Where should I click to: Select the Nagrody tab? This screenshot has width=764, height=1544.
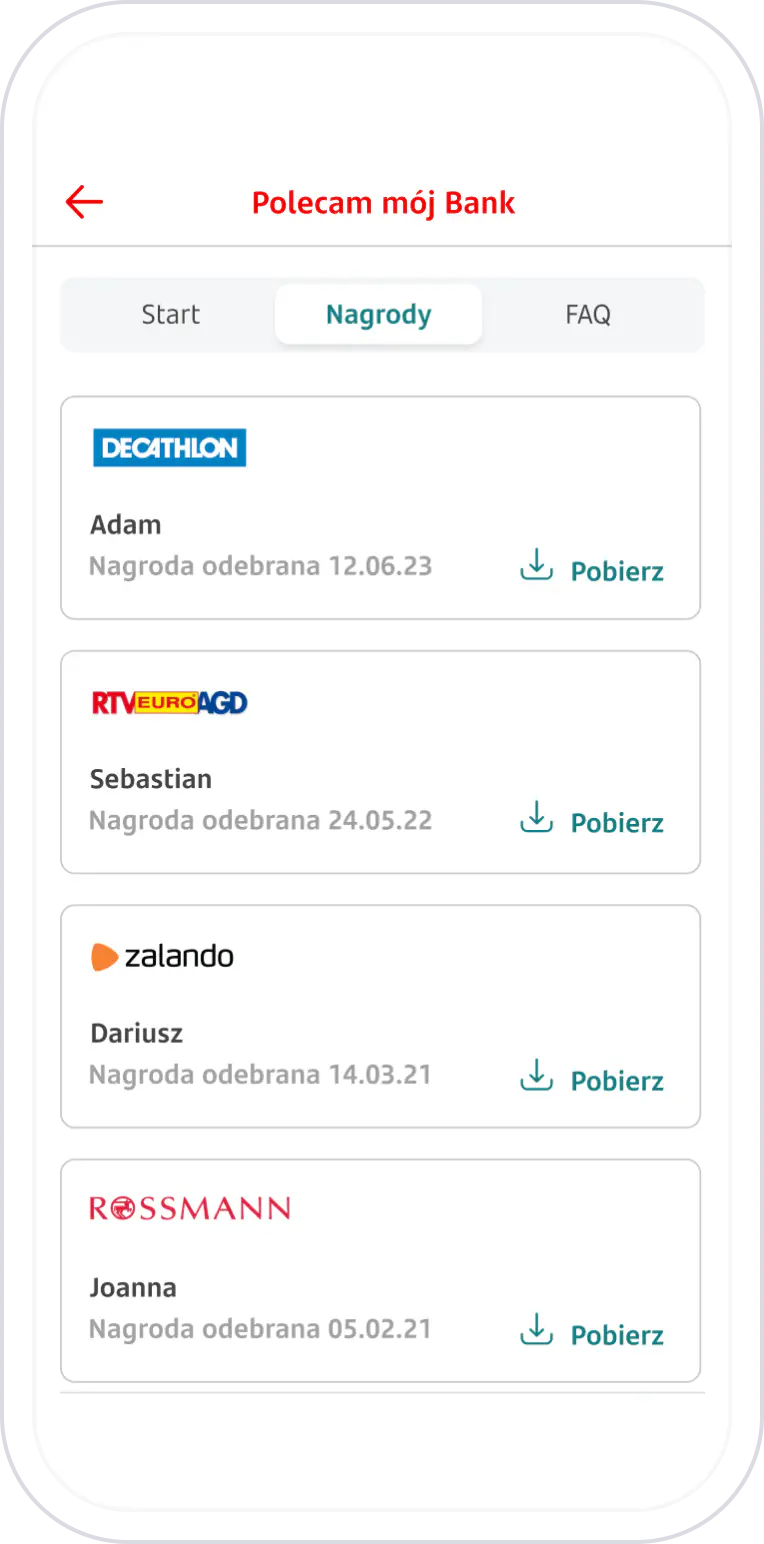click(378, 315)
